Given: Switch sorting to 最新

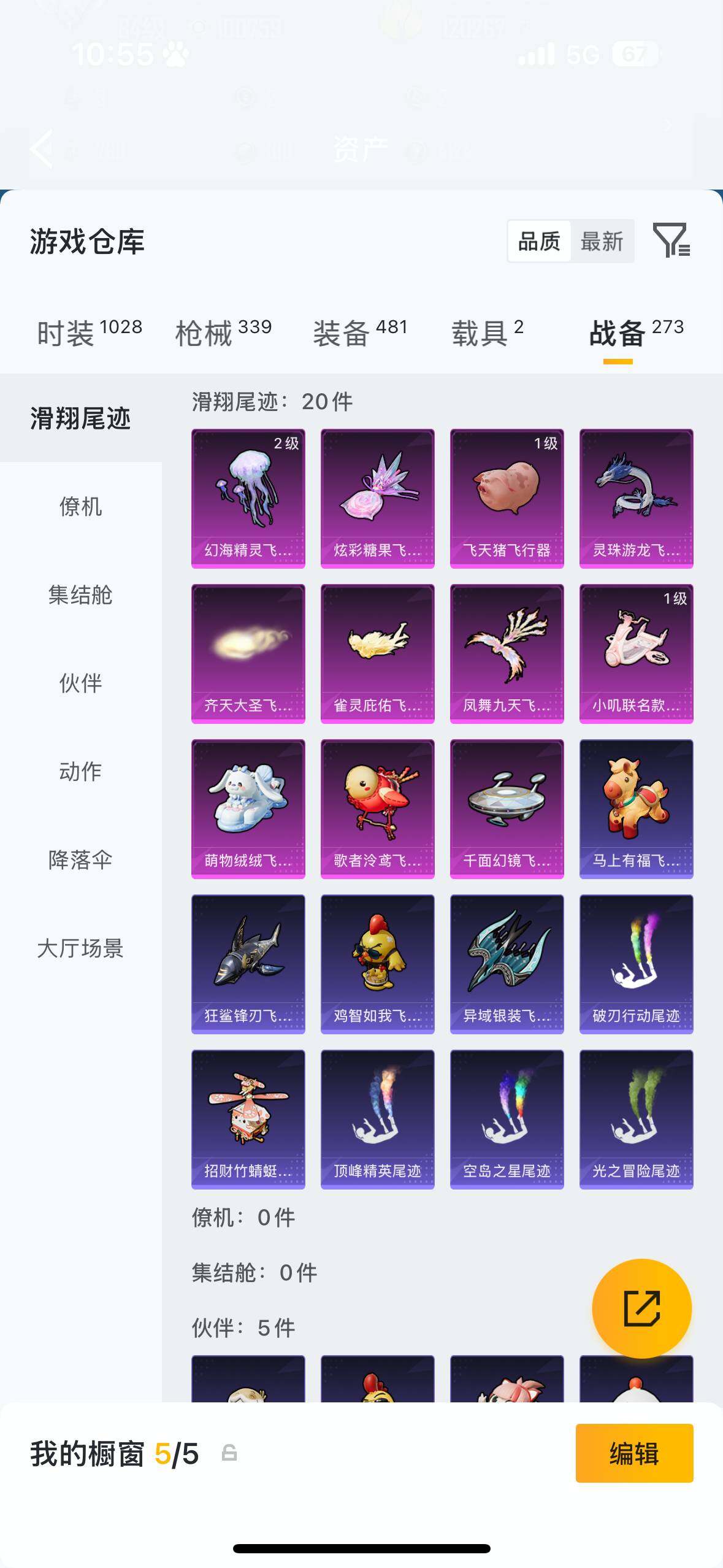Looking at the screenshot, I should 603,241.
